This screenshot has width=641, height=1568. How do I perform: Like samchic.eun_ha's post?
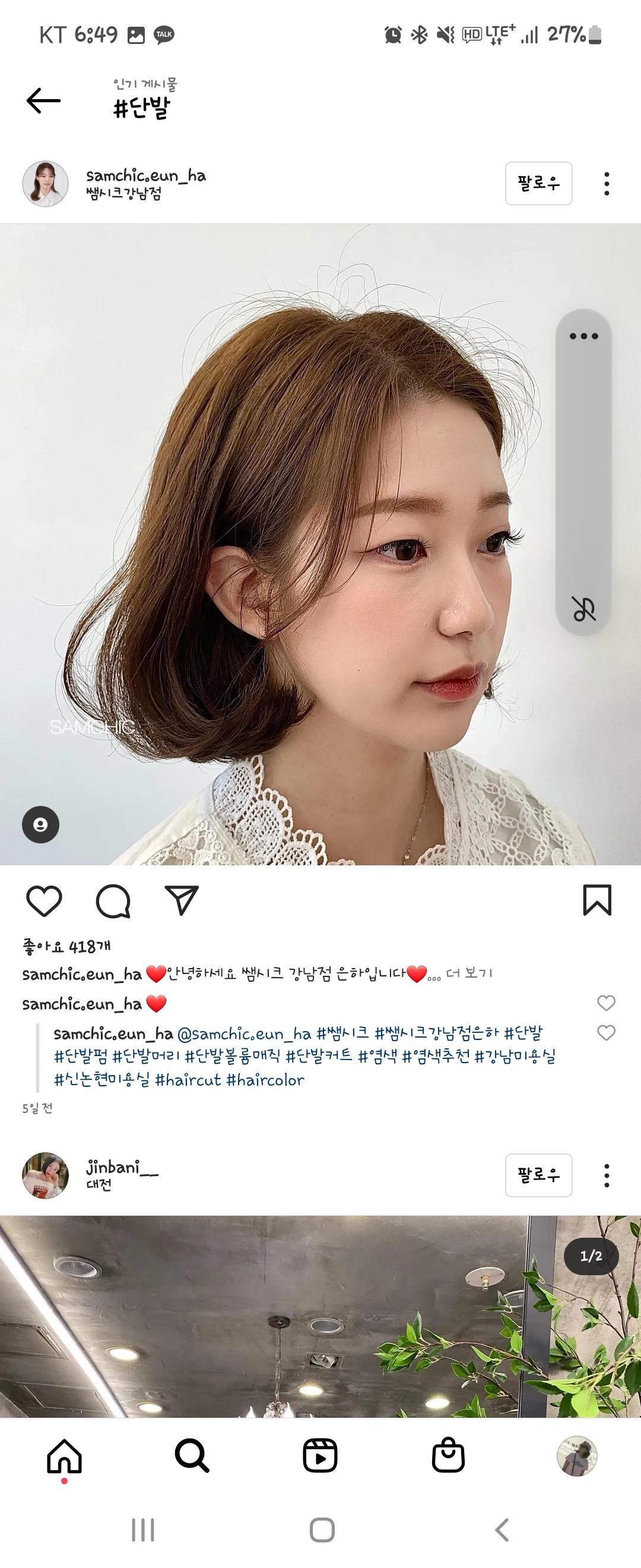44,900
